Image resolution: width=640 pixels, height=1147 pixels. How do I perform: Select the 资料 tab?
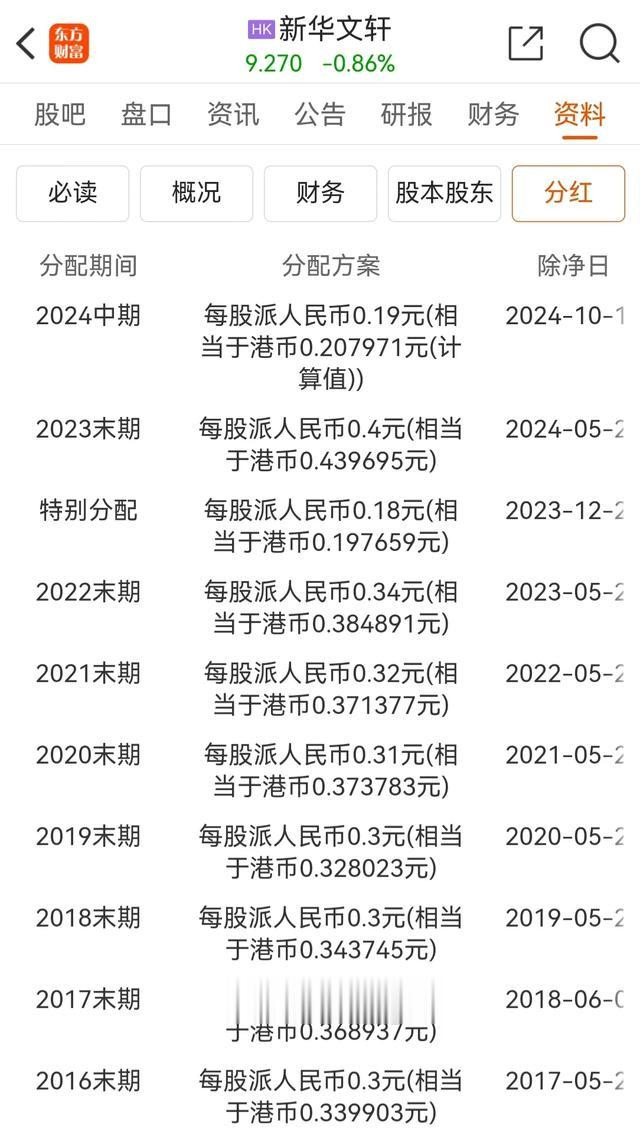coord(580,115)
